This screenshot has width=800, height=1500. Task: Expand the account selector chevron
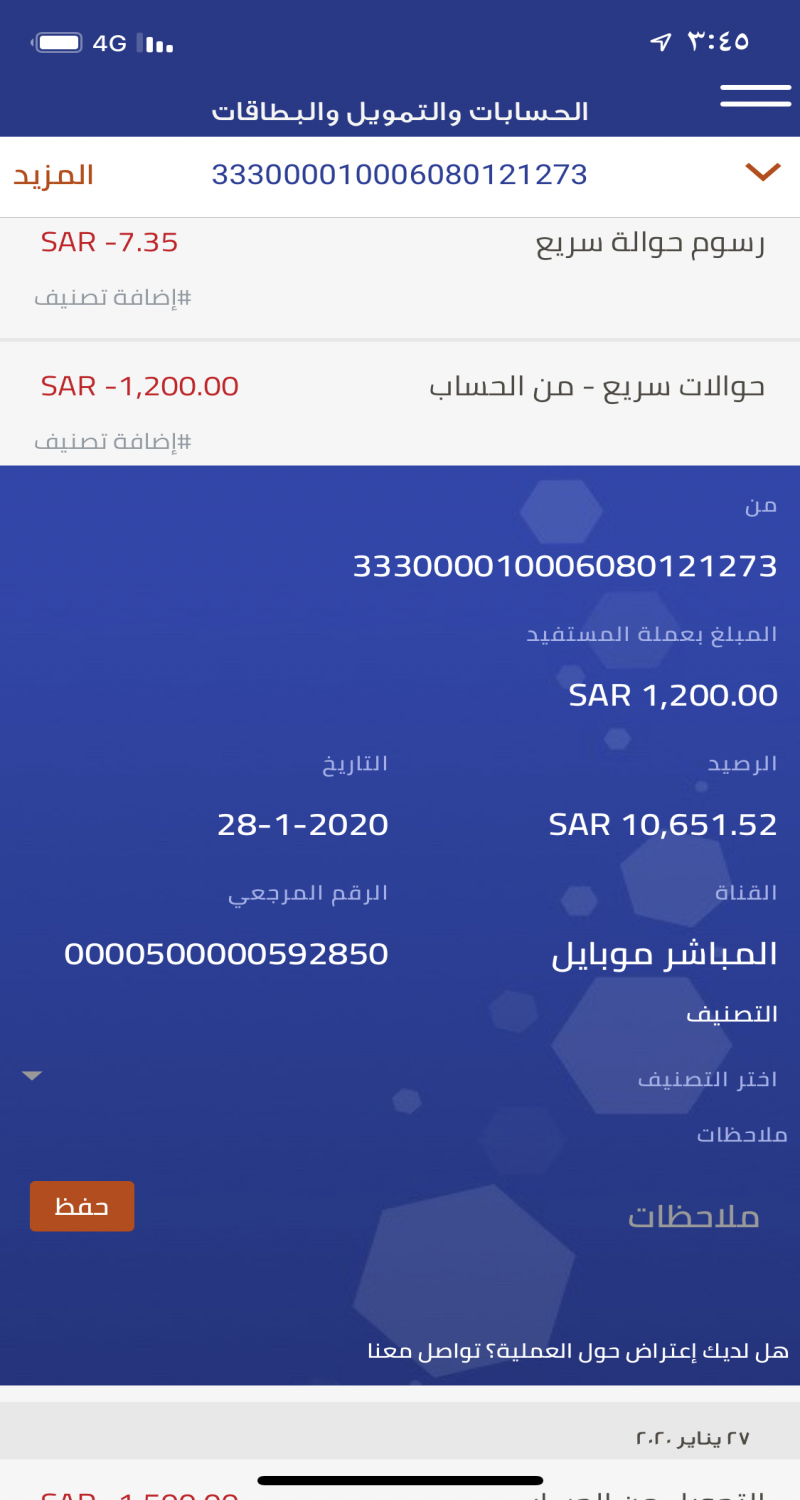click(762, 173)
